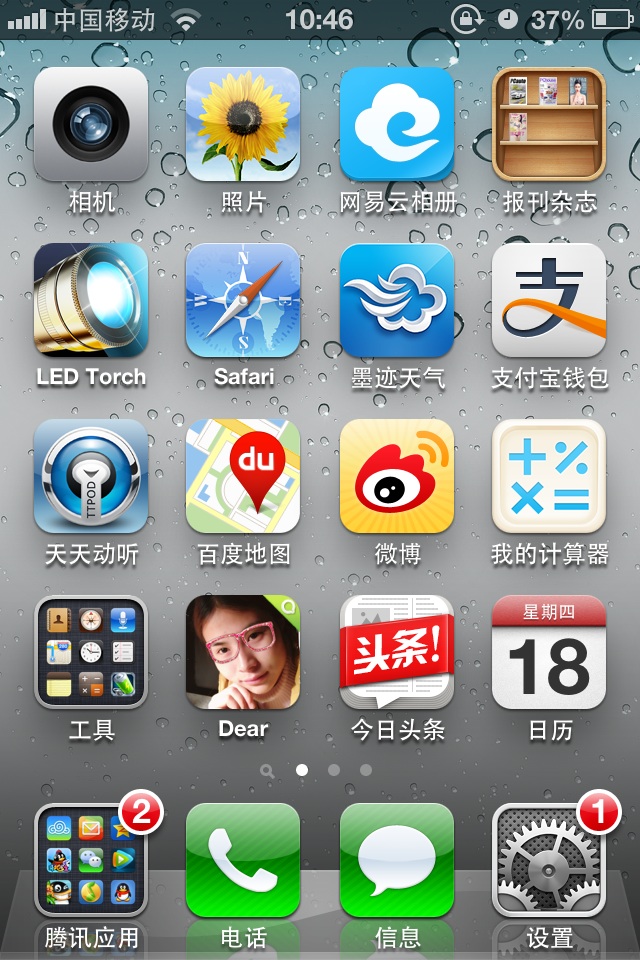
Task: Launch the 微博 app
Action: 397,476
